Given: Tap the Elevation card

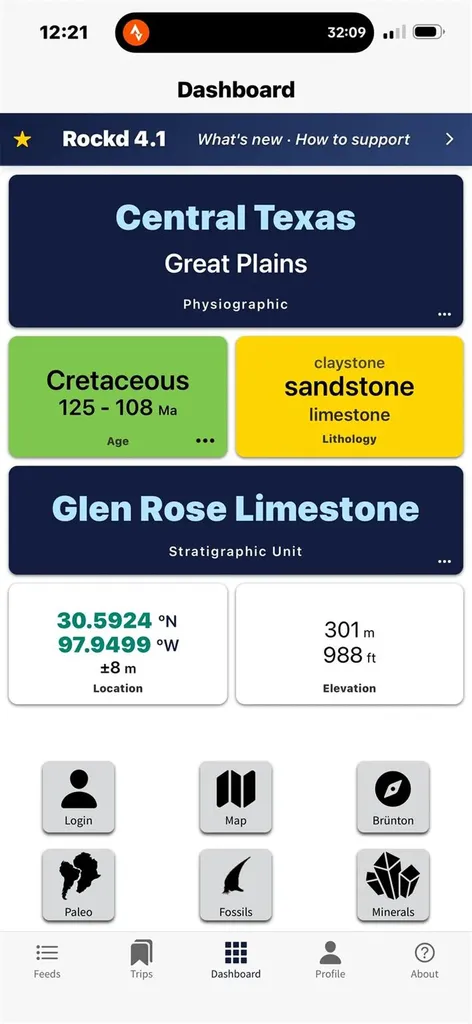Looking at the screenshot, I should (x=349, y=644).
